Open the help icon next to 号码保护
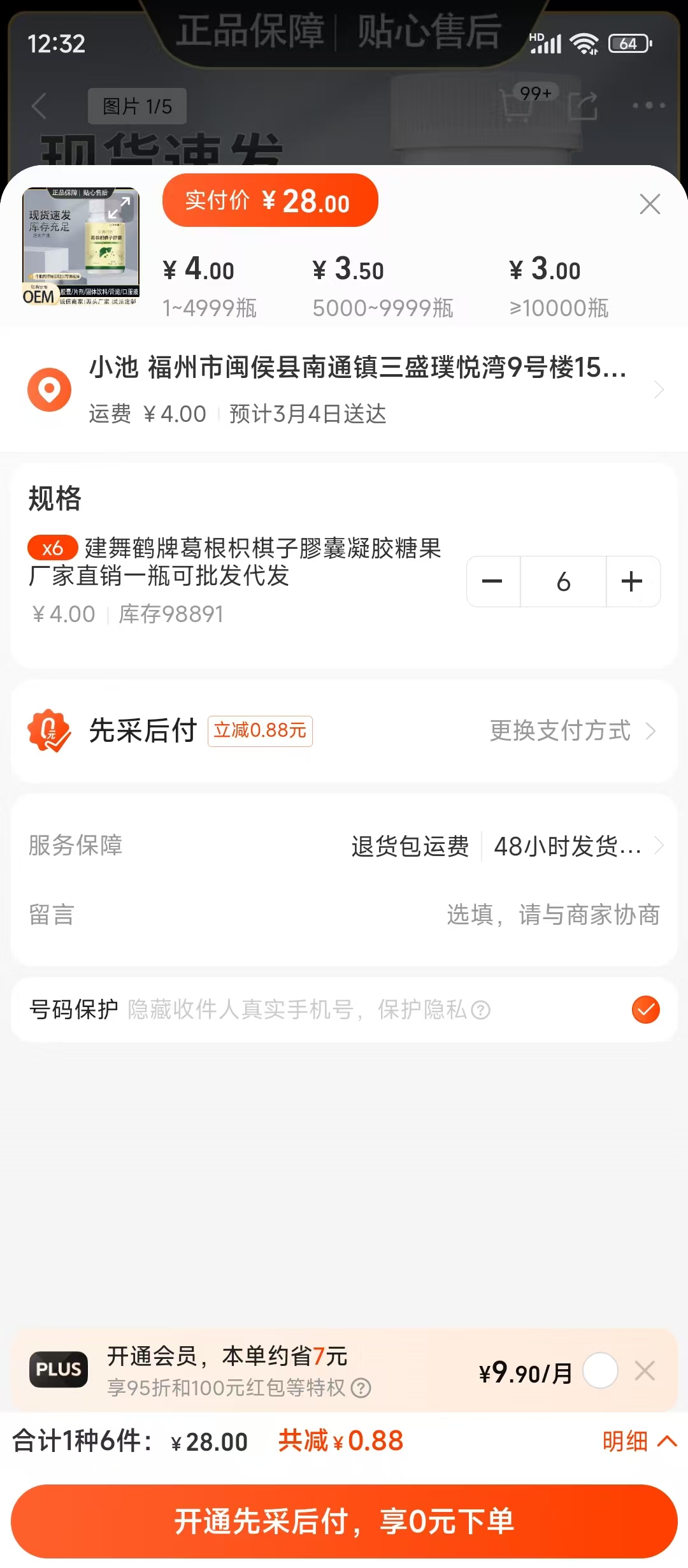Screen dimensions: 688x1568 [480, 1010]
